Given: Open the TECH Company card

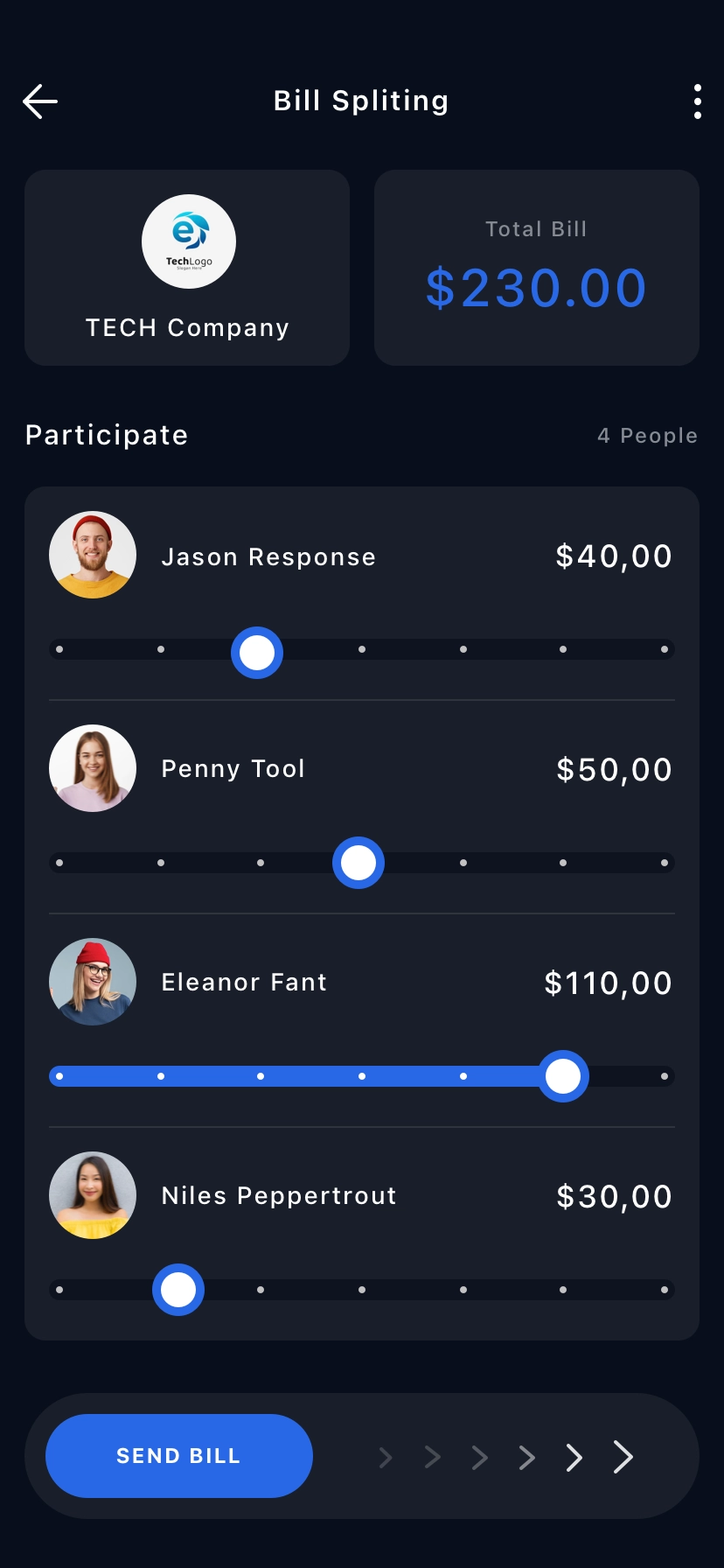Looking at the screenshot, I should pyautogui.click(x=187, y=268).
